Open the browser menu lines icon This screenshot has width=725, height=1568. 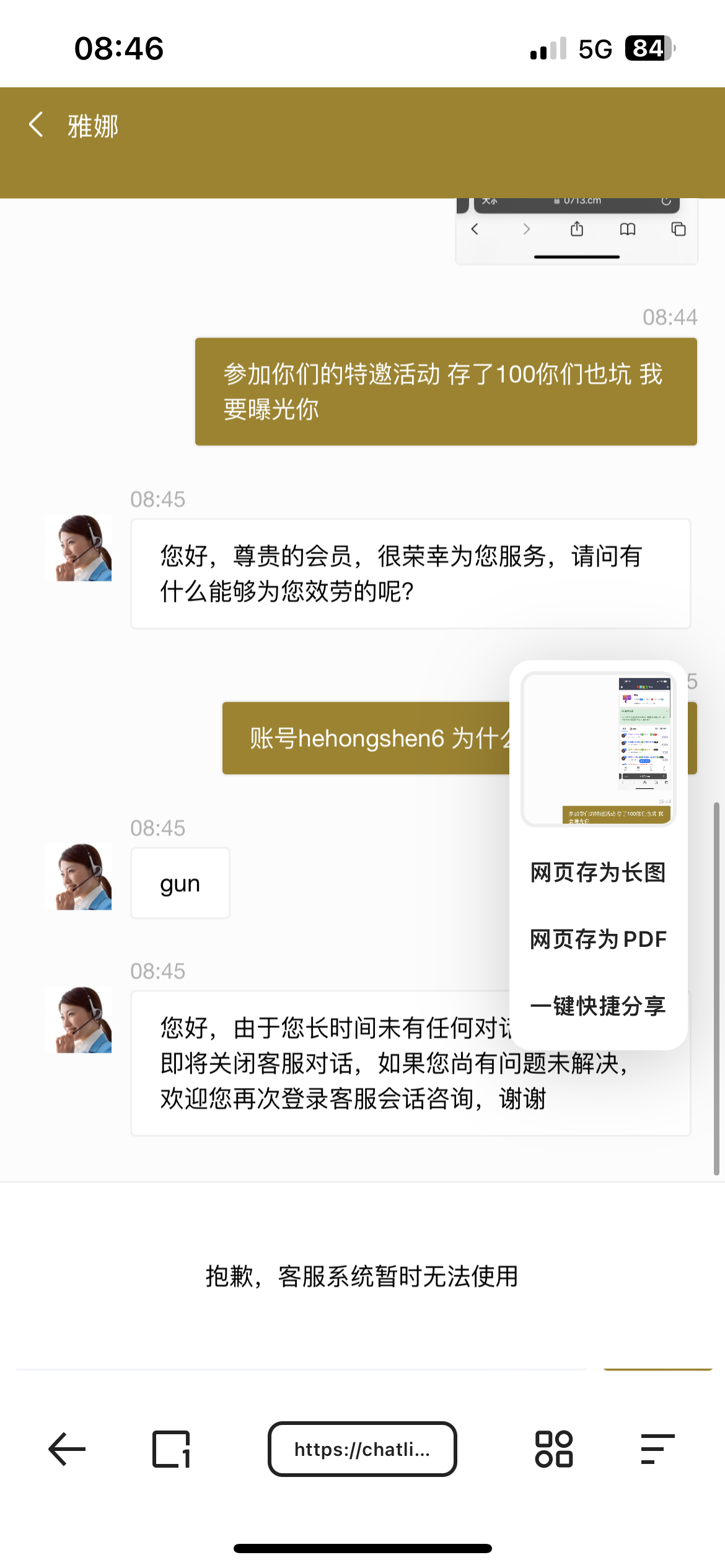(657, 1449)
